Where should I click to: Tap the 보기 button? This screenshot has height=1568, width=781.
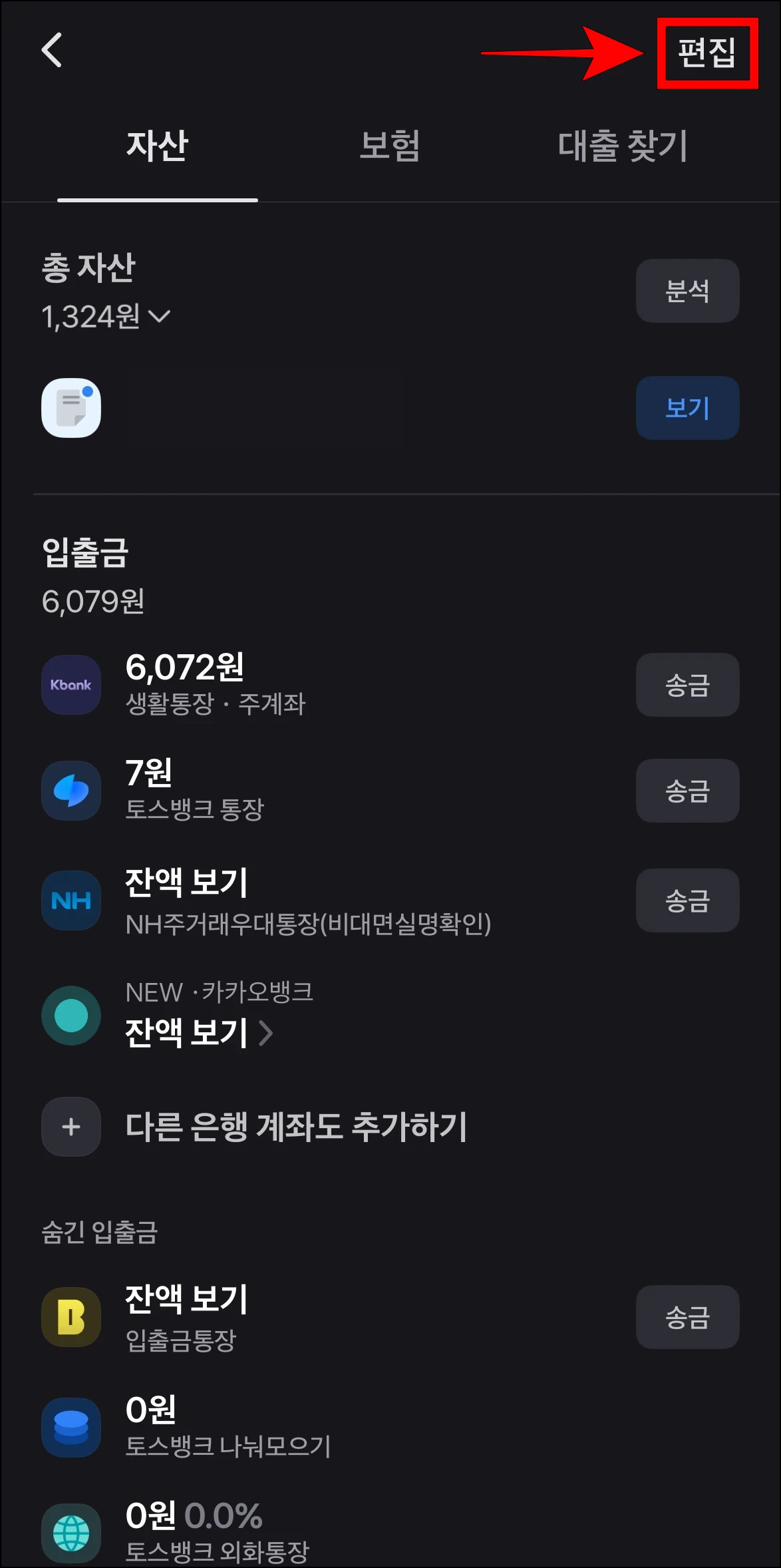click(x=687, y=408)
